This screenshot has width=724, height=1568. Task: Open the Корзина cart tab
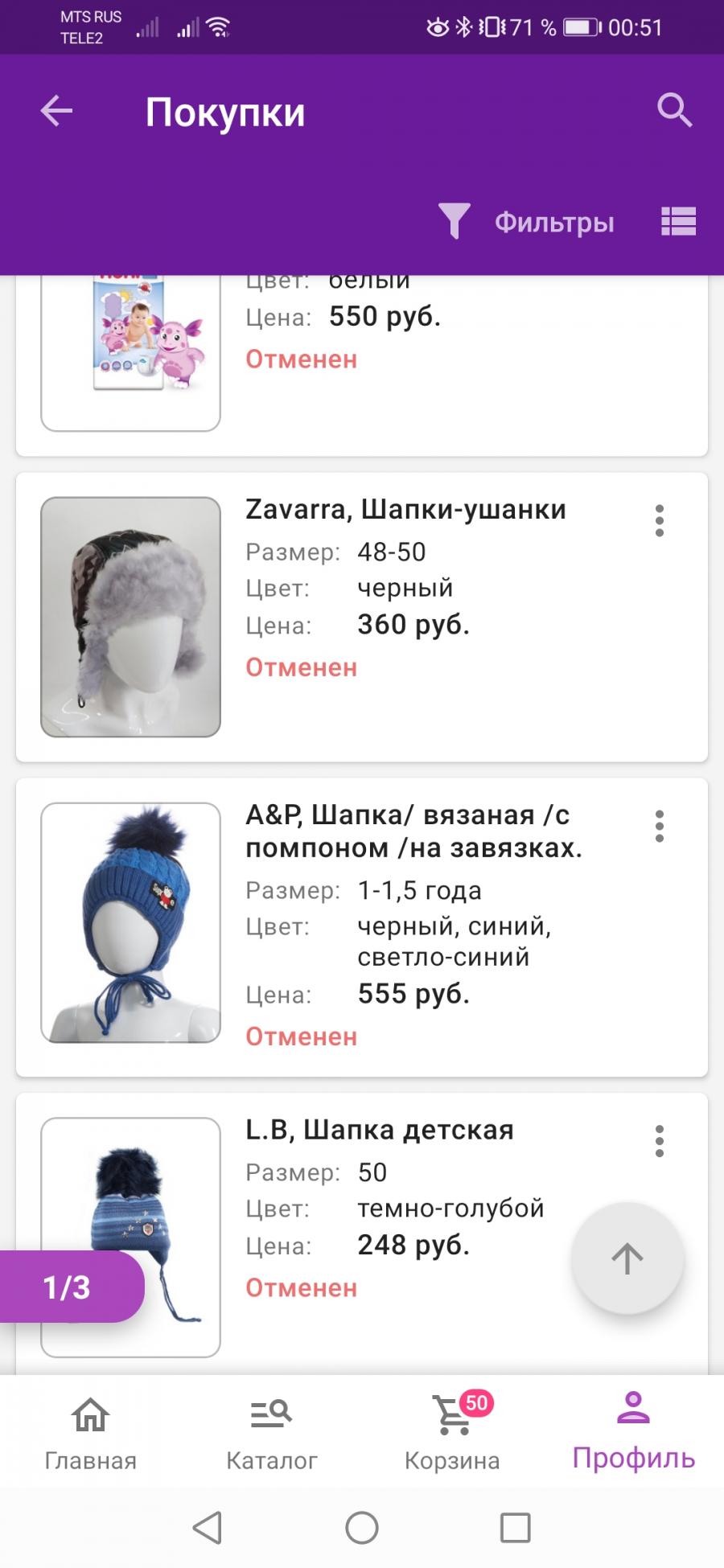coord(452,1433)
